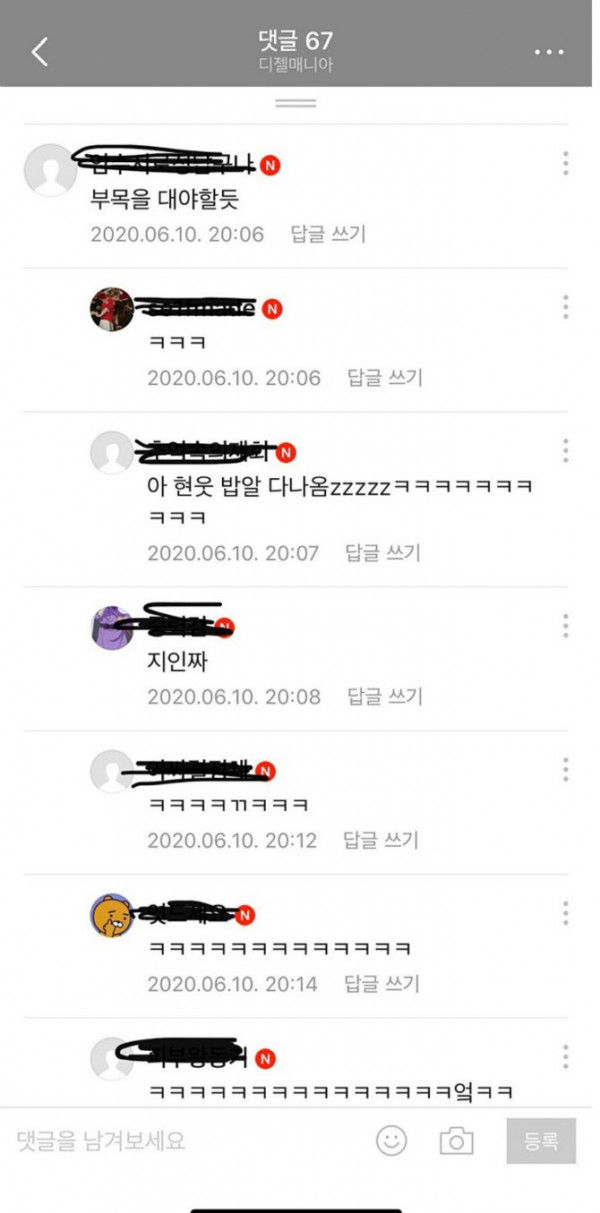Image resolution: width=600 pixels, height=1213 pixels.
Task: Reply to the comment posted at 20:12
Action: click(381, 840)
